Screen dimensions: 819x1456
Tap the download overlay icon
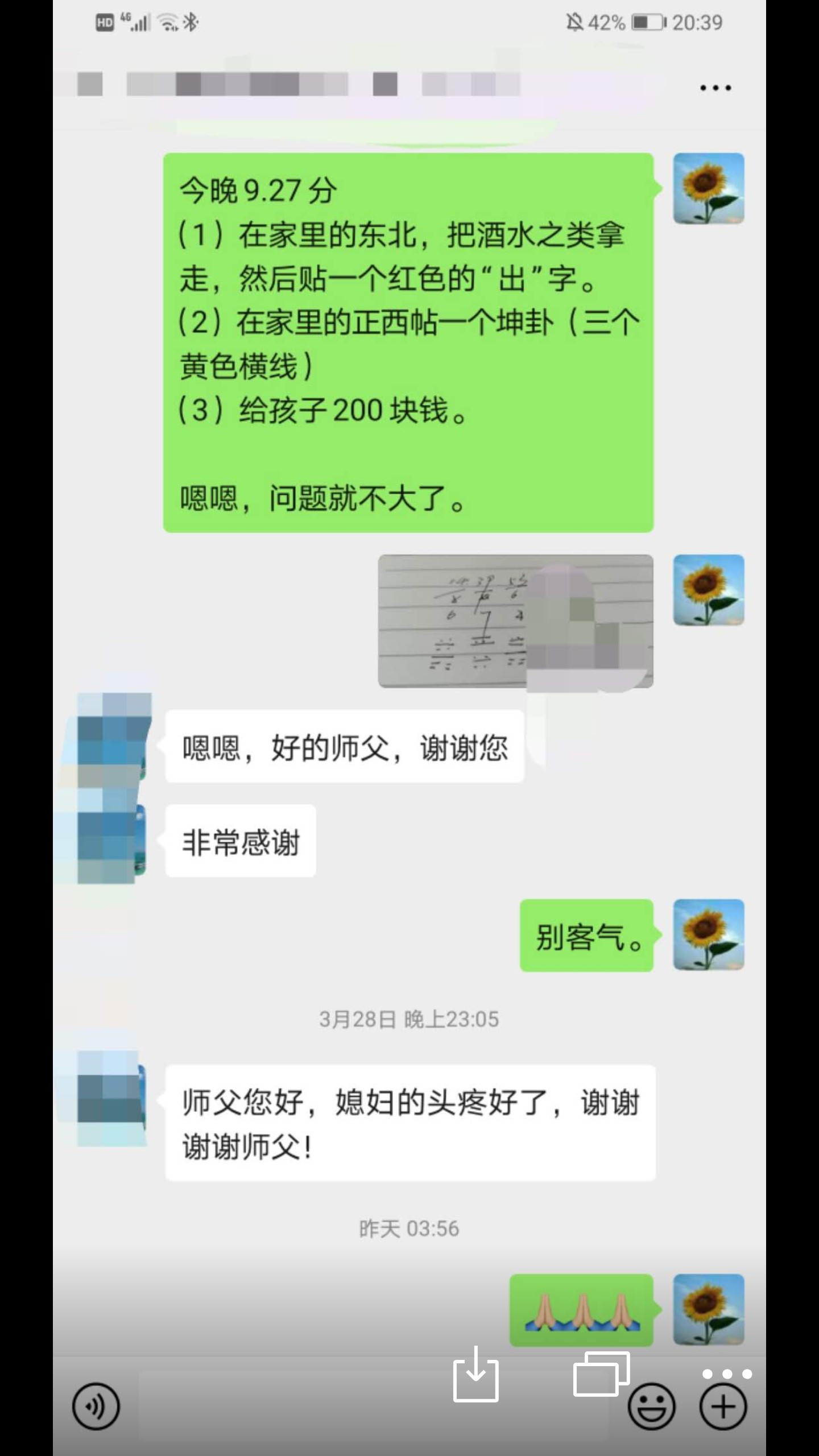(475, 1374)
